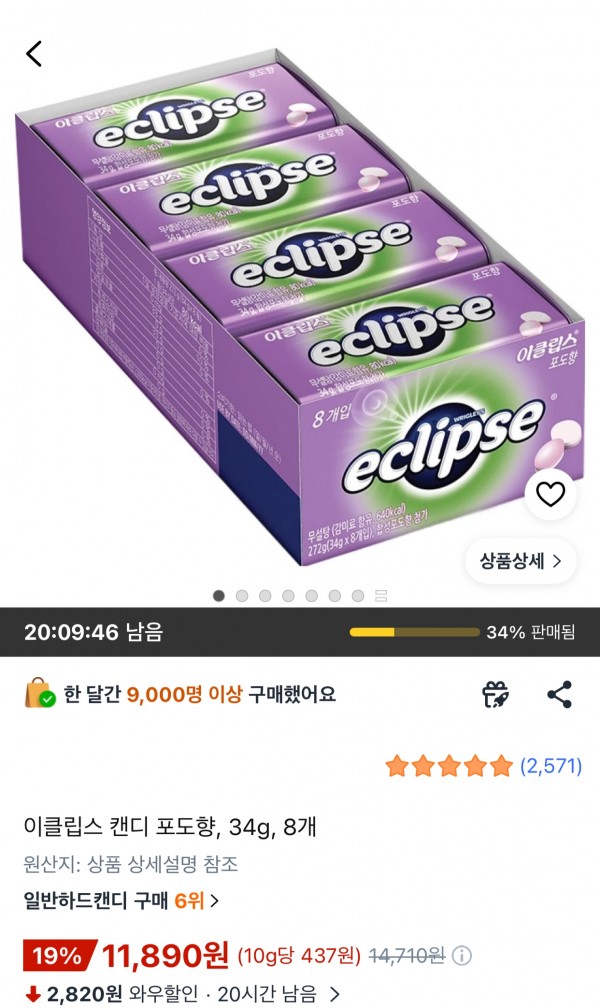Screen dimensions: 600x1008
Task: Share this product
Action: tap(559, 695)
